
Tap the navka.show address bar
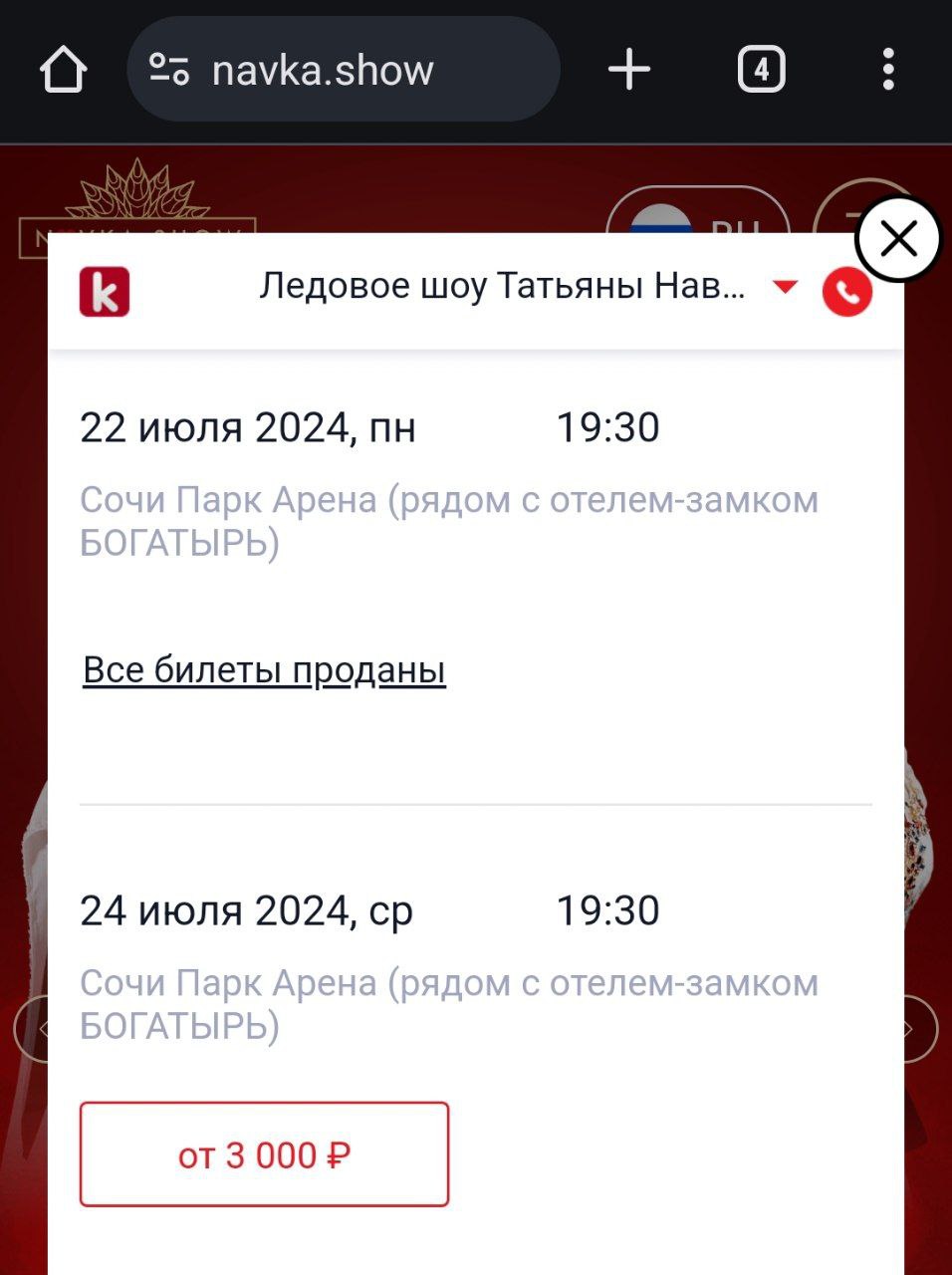(x=344, y=70)
